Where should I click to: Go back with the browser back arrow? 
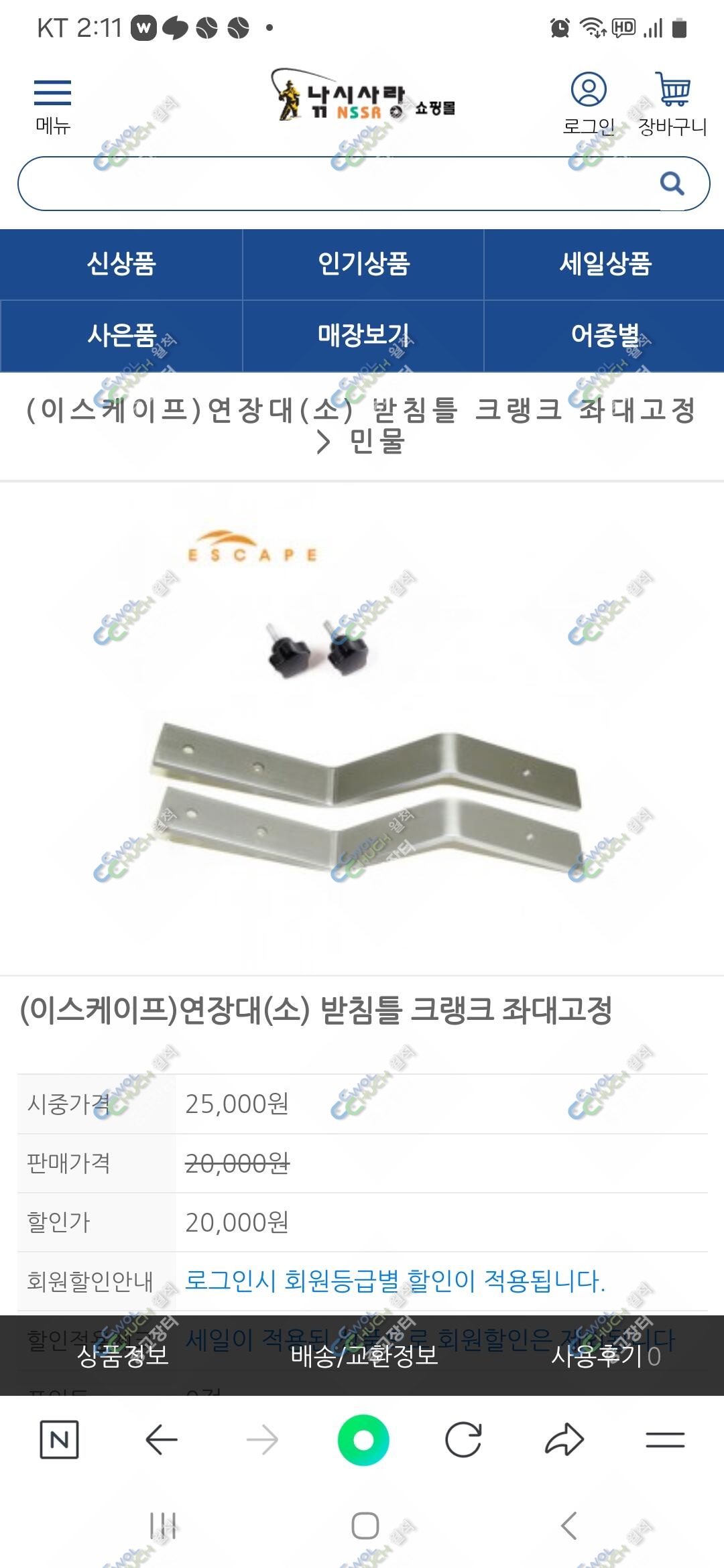[x=162, y=1439]
